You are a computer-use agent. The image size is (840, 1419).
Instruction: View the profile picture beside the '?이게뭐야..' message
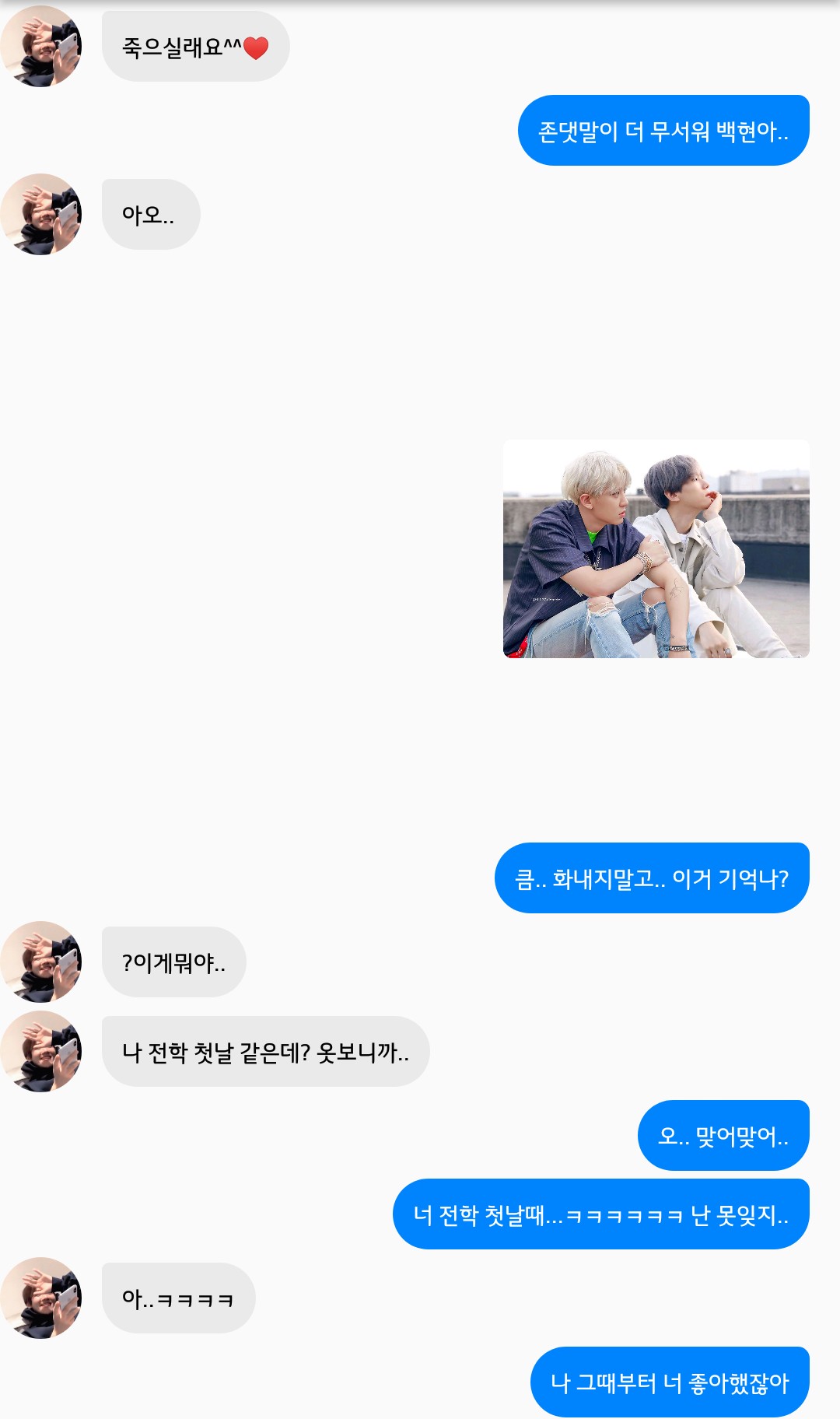[41, 962]
